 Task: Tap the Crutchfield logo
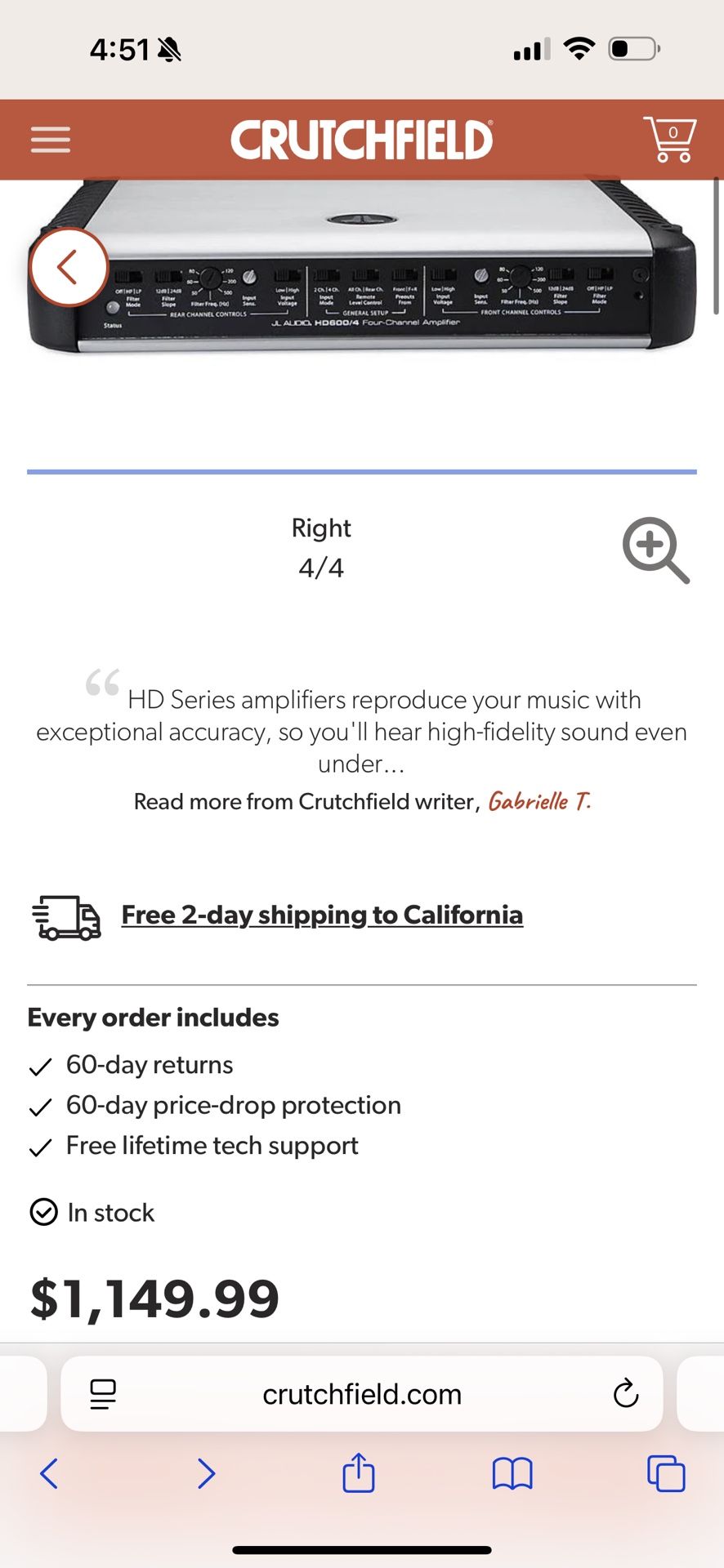coord(362,139)
